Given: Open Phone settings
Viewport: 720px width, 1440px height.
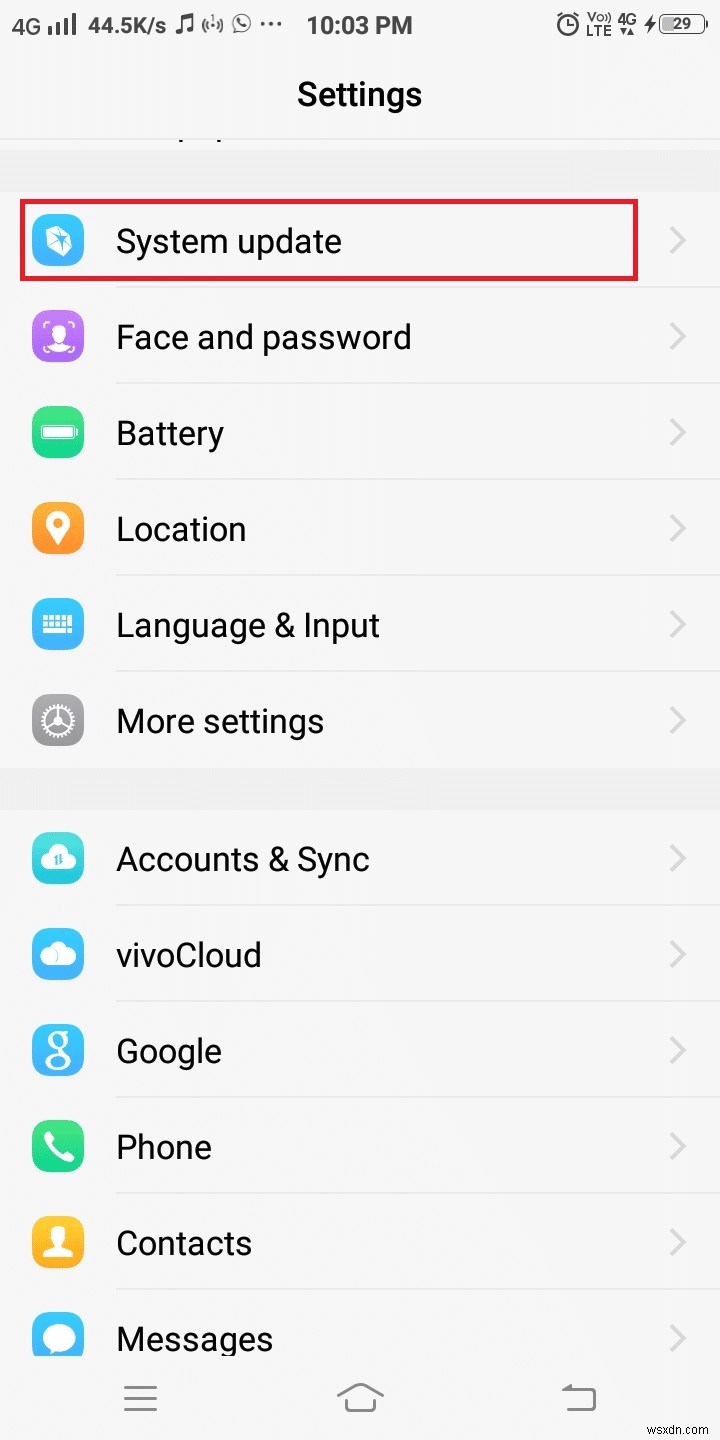Looking at the screenshot, I should tap(360, 1147).
